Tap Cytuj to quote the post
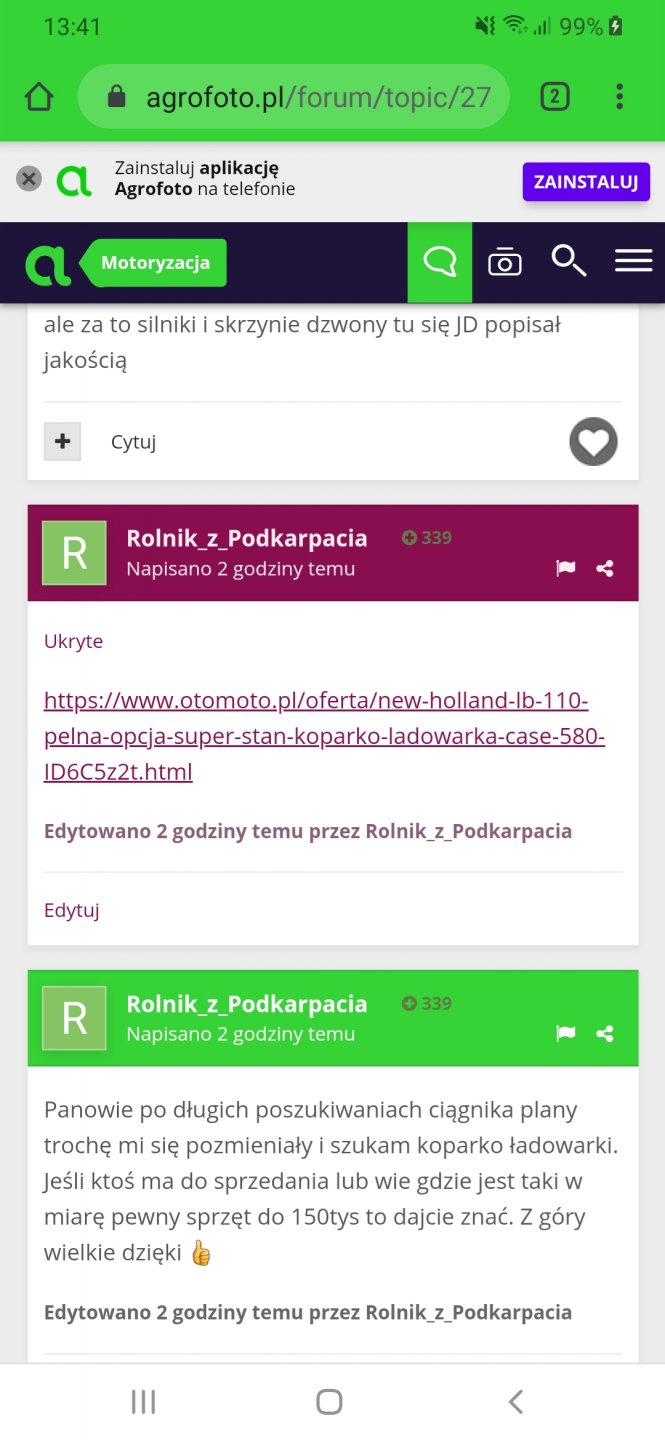The image size is (665, 1440). (133, 442)
